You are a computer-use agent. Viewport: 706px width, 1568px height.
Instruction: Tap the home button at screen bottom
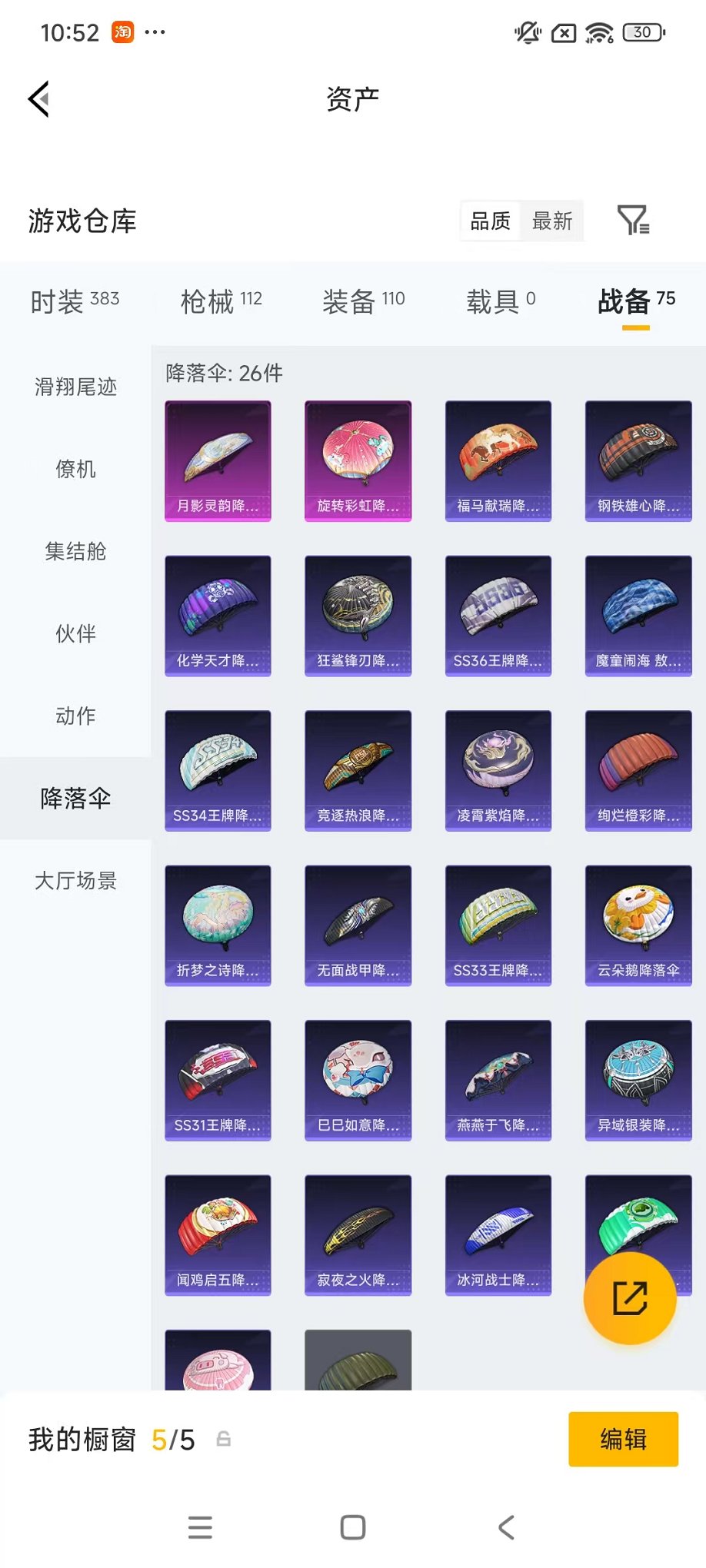(x=352, y=1527)
